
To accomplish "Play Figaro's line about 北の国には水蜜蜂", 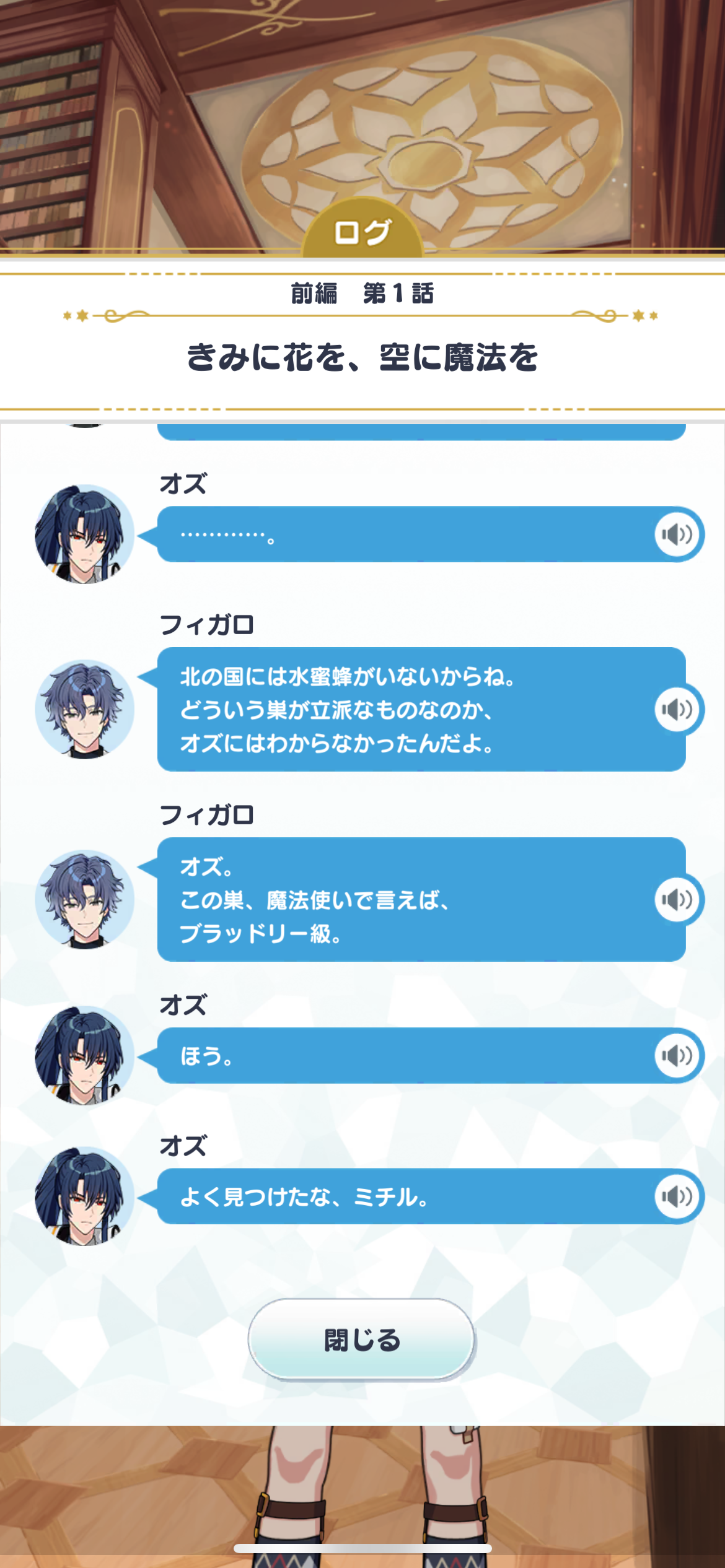I will [x=677, y=709].
